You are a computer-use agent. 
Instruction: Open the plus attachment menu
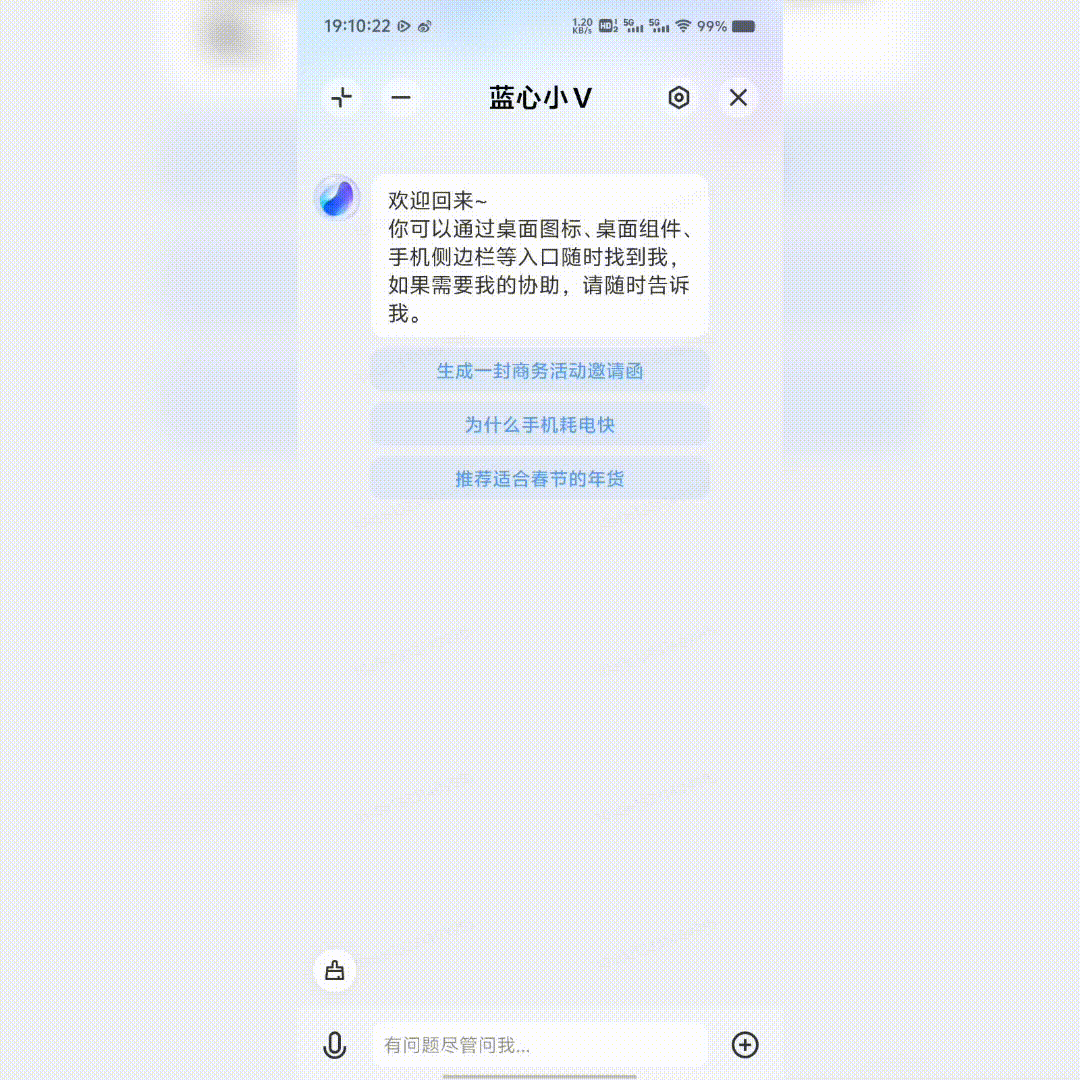point(745,1045)
